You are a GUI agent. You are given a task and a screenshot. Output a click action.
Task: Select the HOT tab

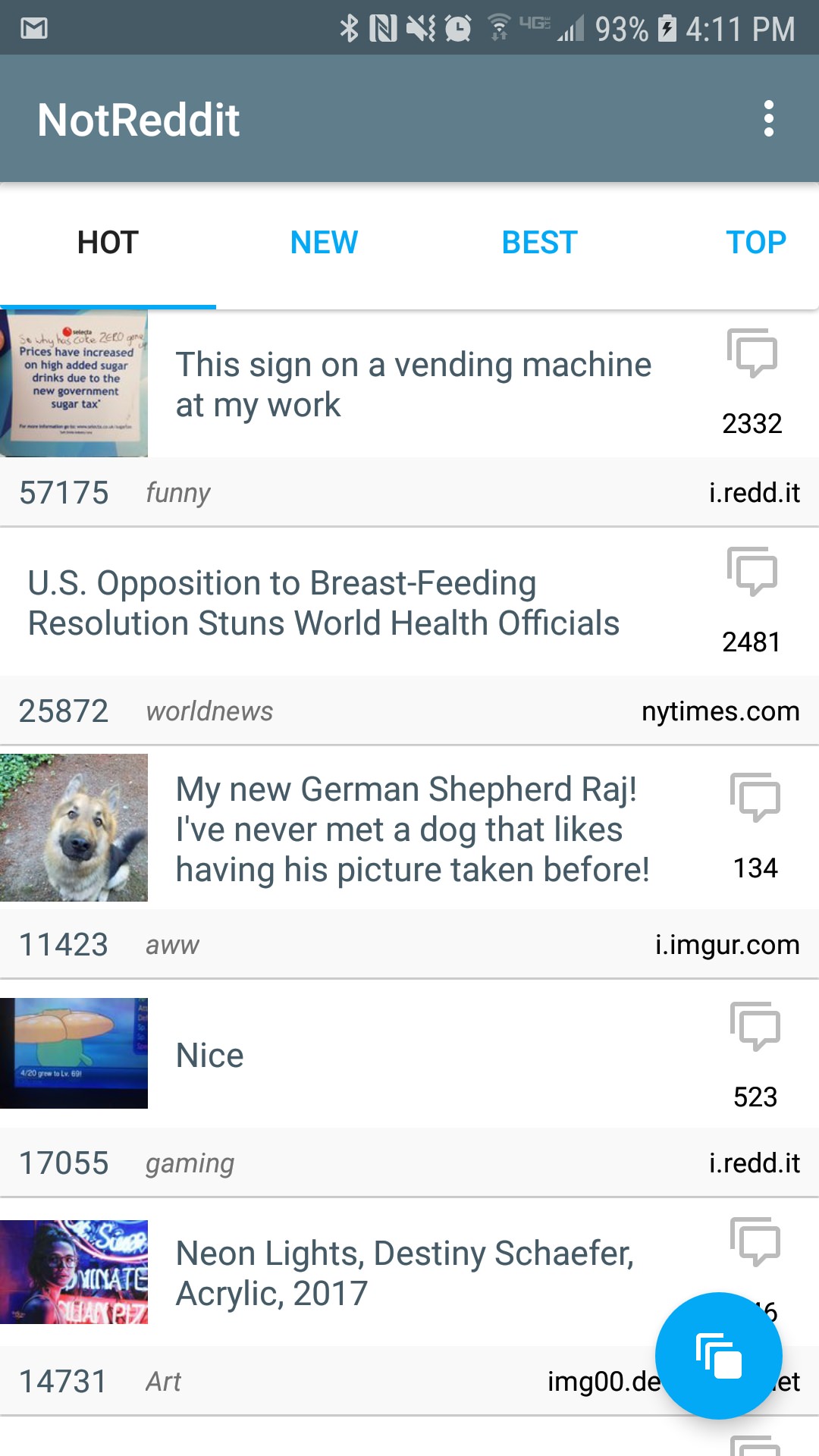click(108, 243)
